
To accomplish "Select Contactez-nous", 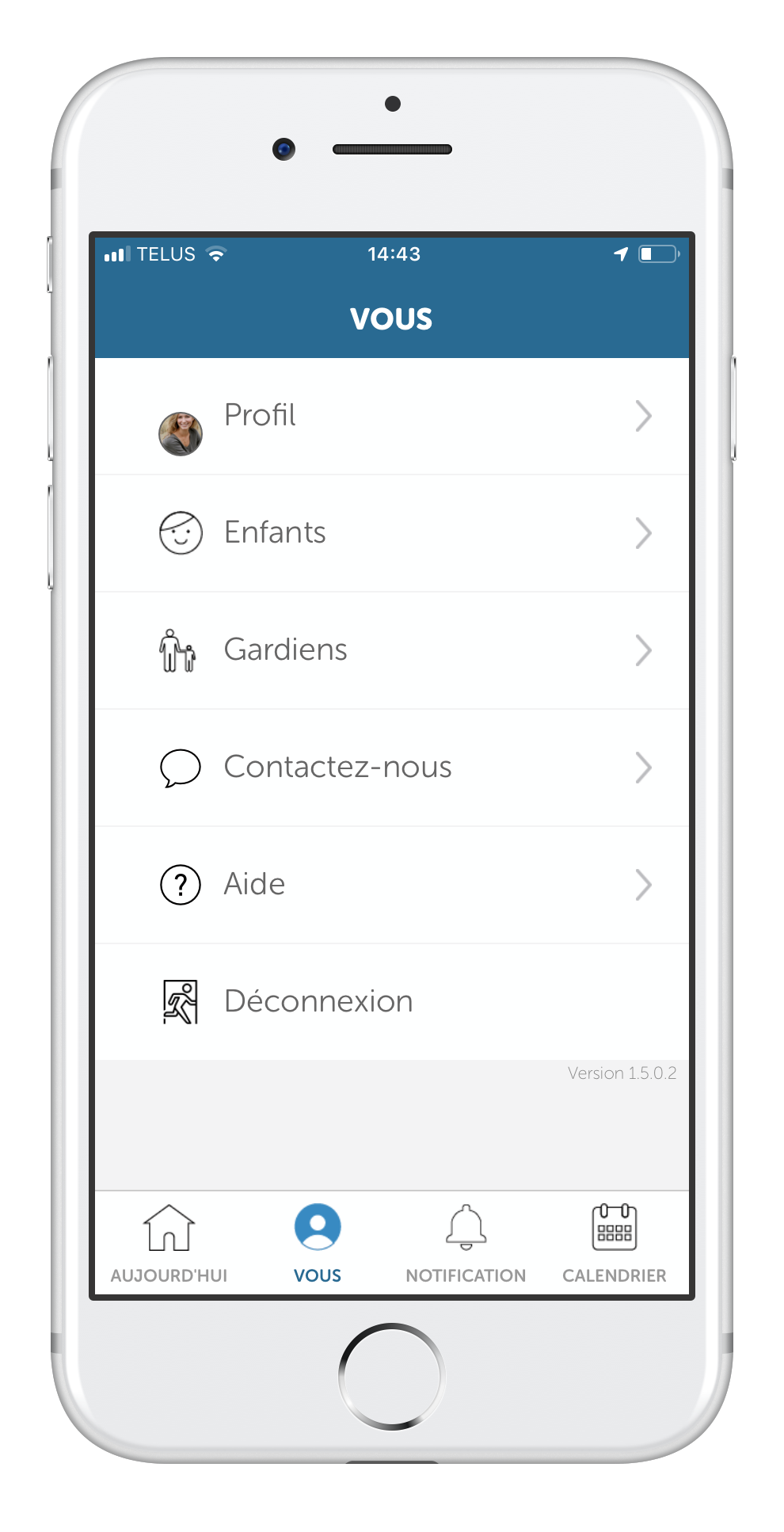I will click(x=391, y=768).
